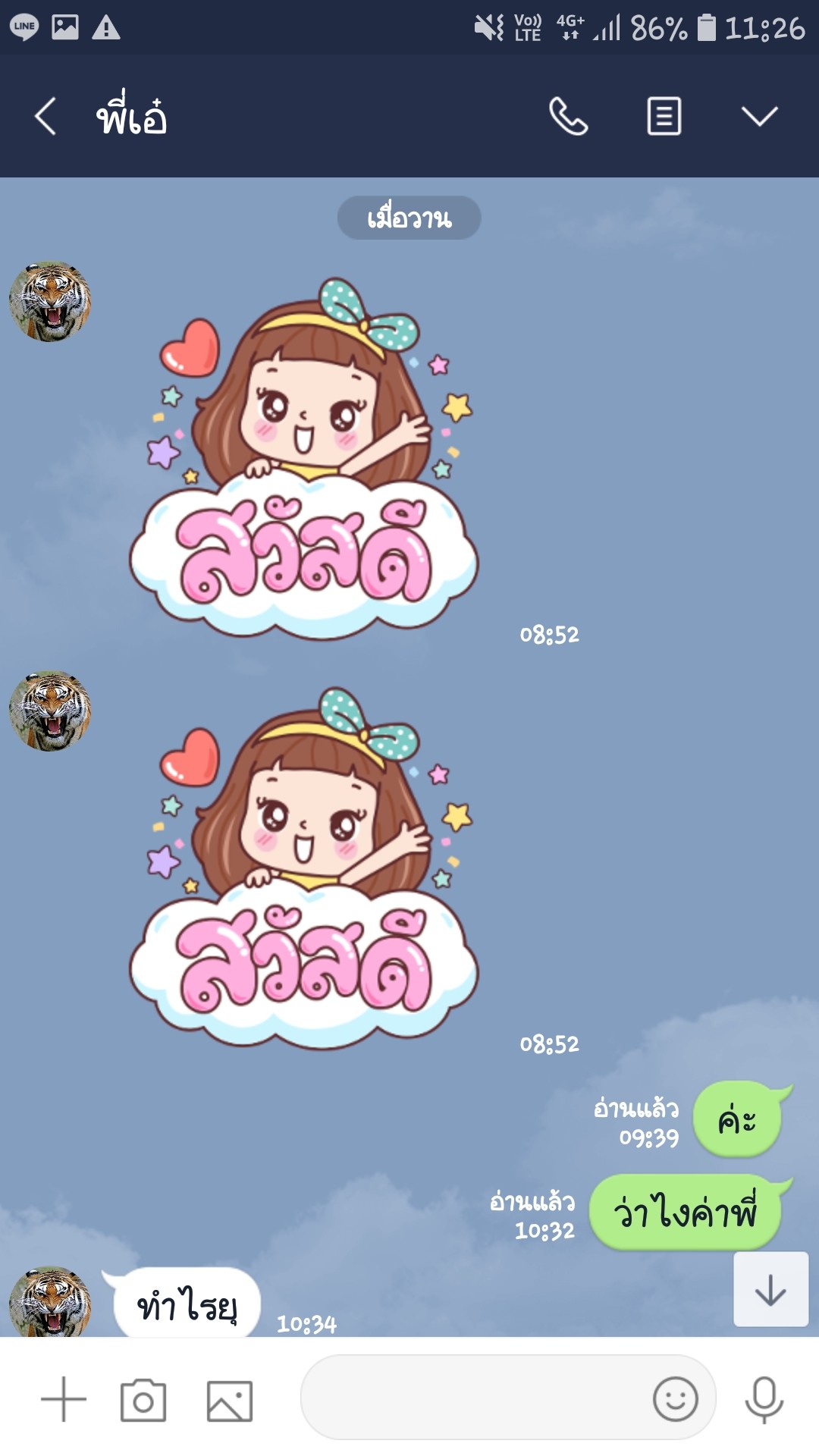Tap the first สวัสดี sticker sent at 08:52

click(x=303, y=459)
